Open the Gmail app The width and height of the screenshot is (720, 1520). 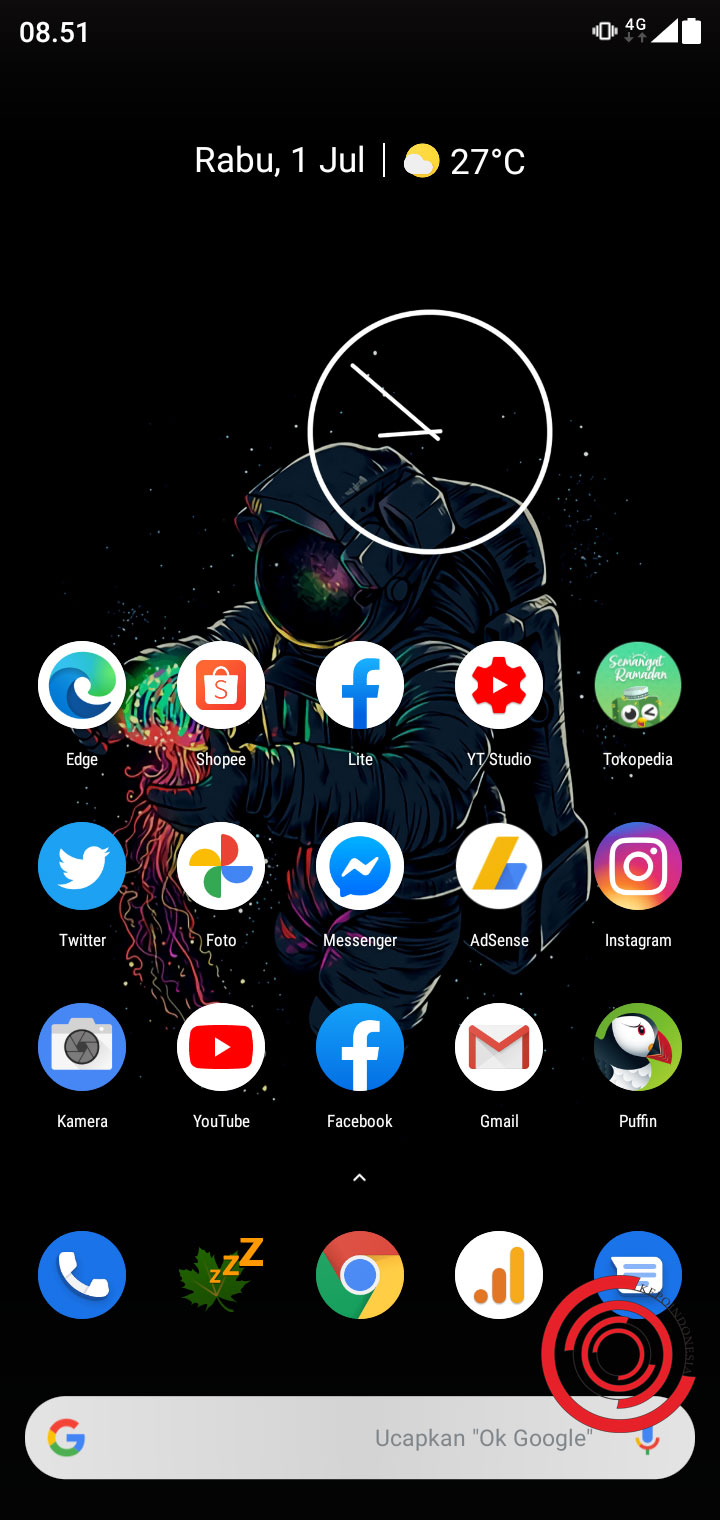(499, 1048)
